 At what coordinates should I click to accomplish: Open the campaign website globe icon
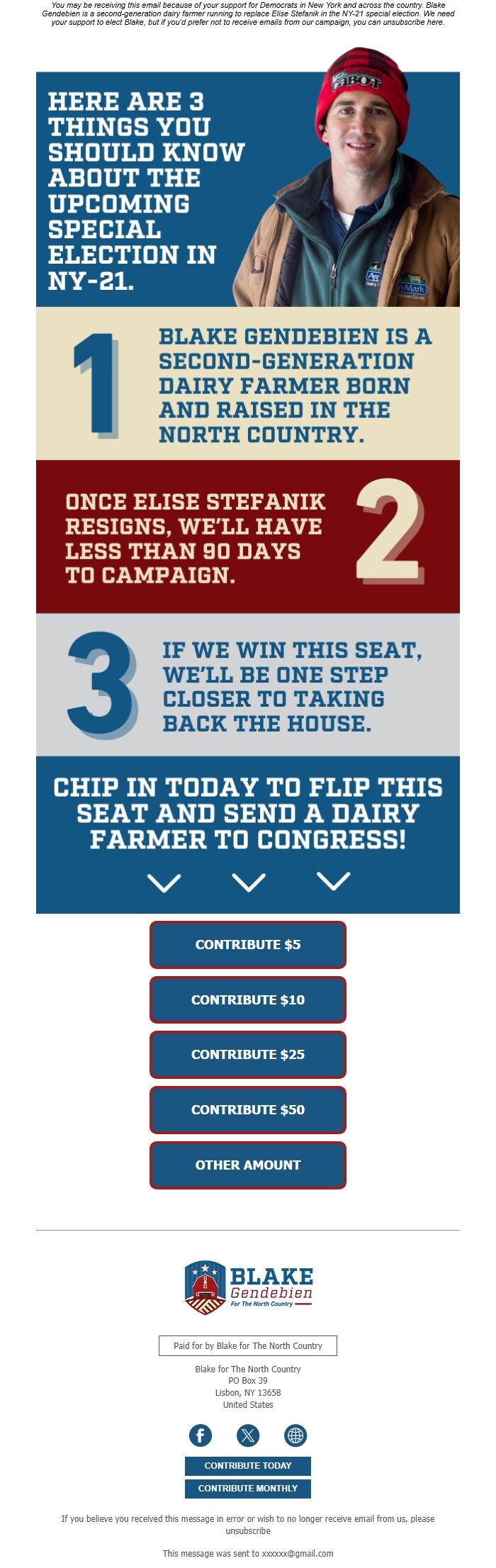coord(295,1435)
